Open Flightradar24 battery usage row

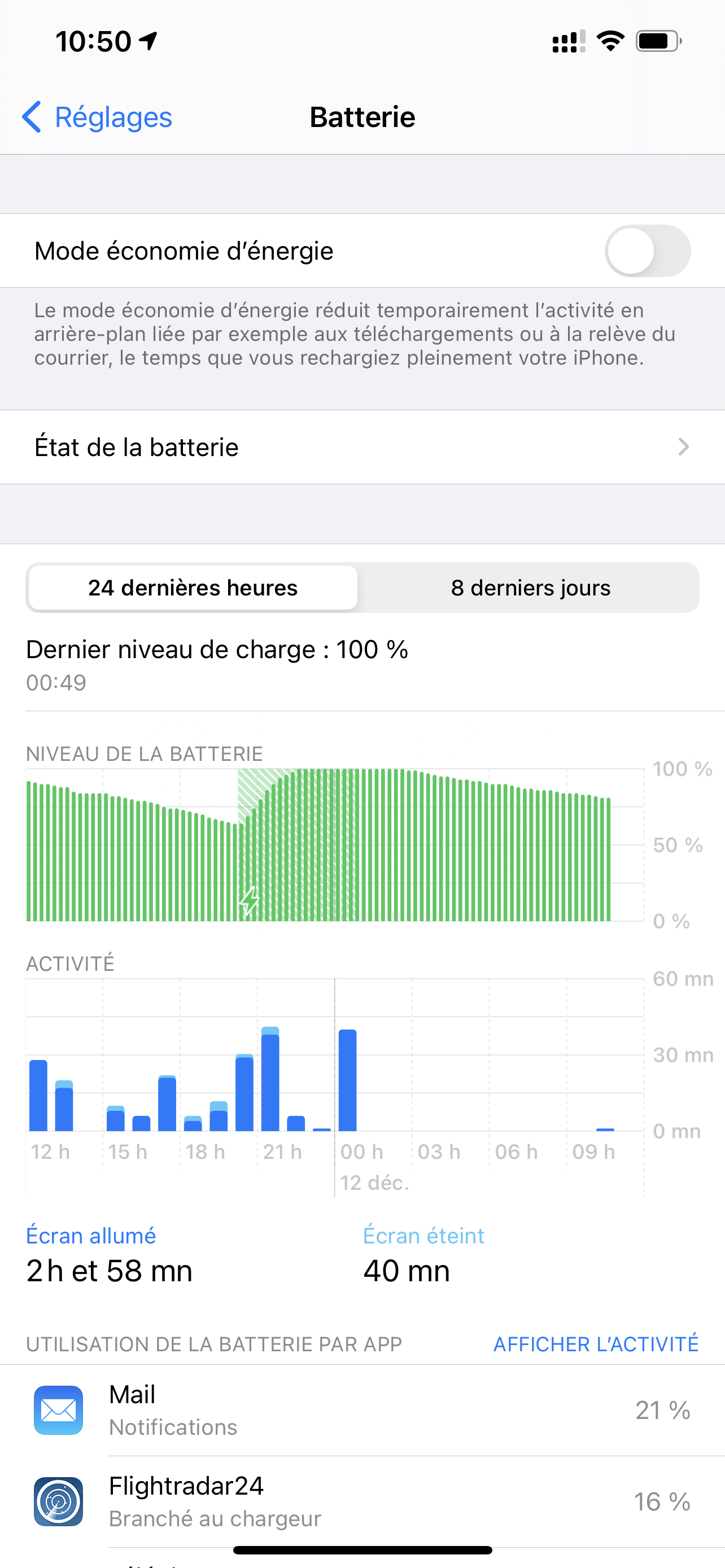[362, 1501]
